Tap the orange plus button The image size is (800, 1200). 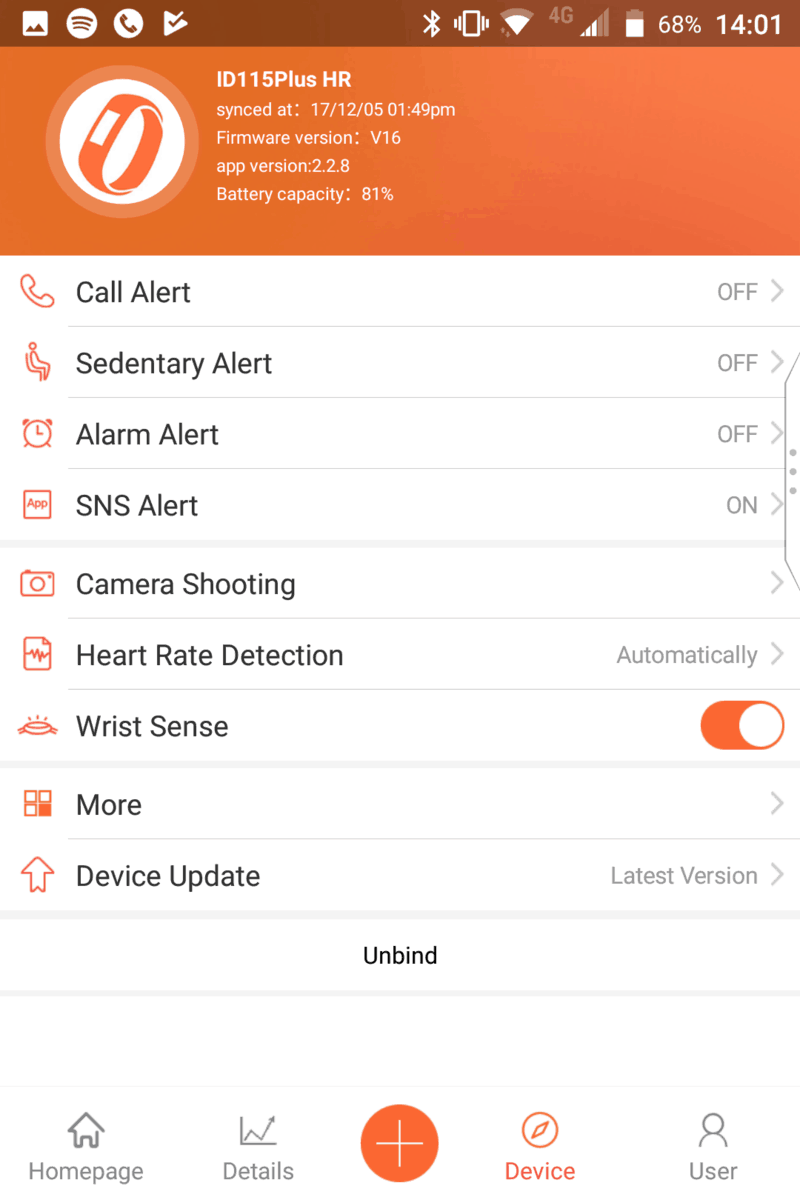pos(399,1143)
